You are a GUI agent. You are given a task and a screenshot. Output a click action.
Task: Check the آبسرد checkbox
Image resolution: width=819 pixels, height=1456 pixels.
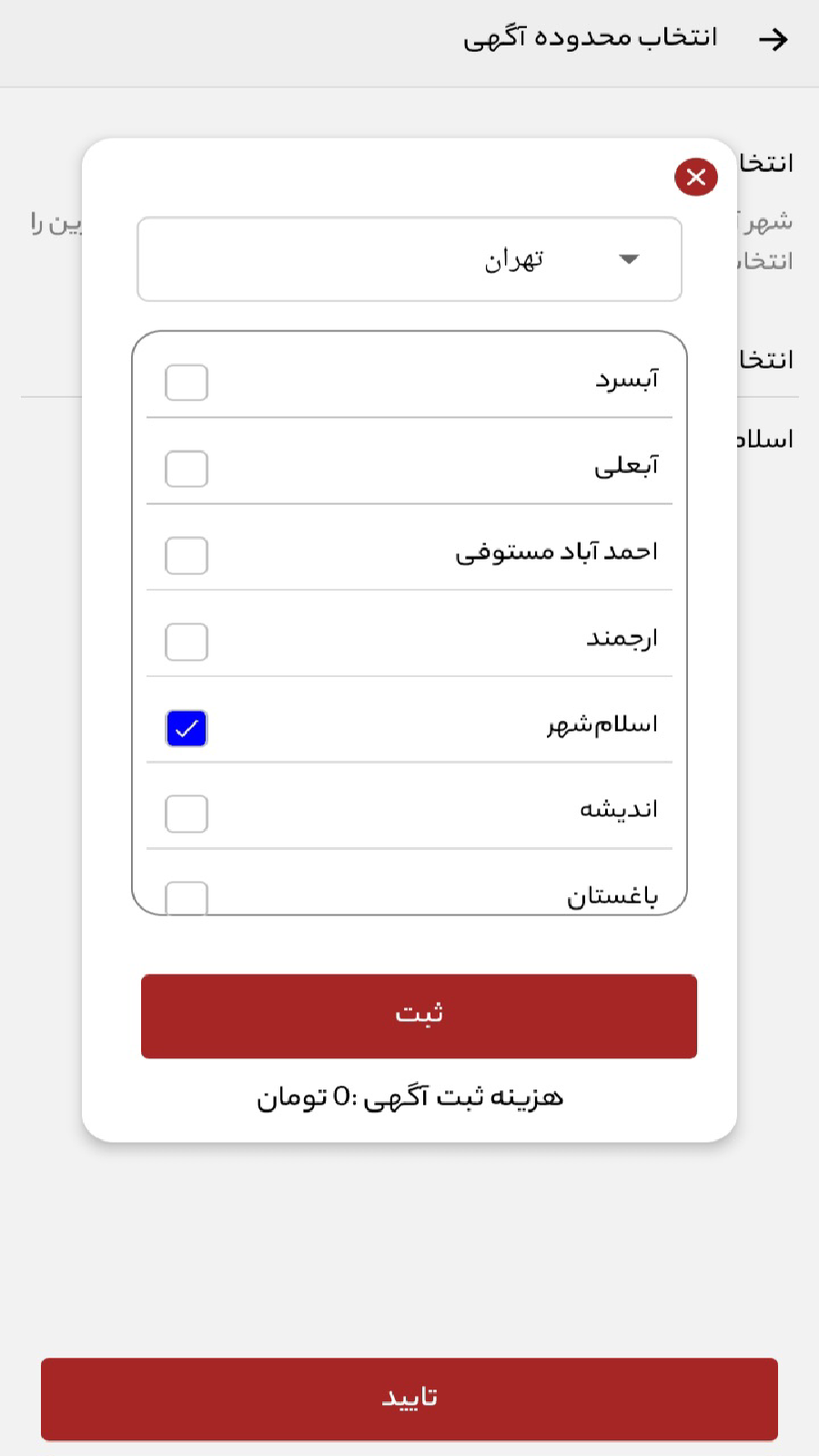186,382
